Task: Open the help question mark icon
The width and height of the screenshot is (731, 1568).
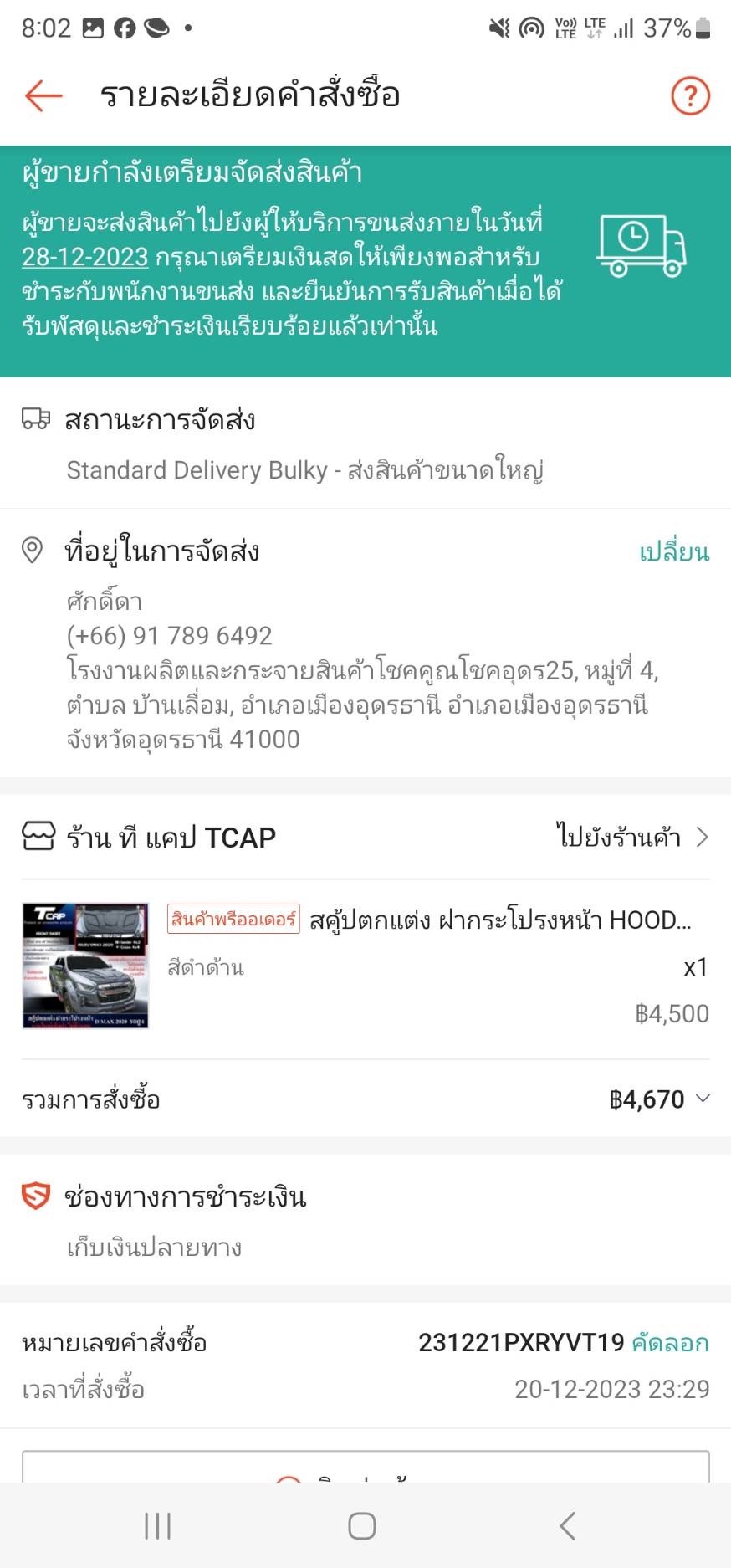Action: point(690,96)
